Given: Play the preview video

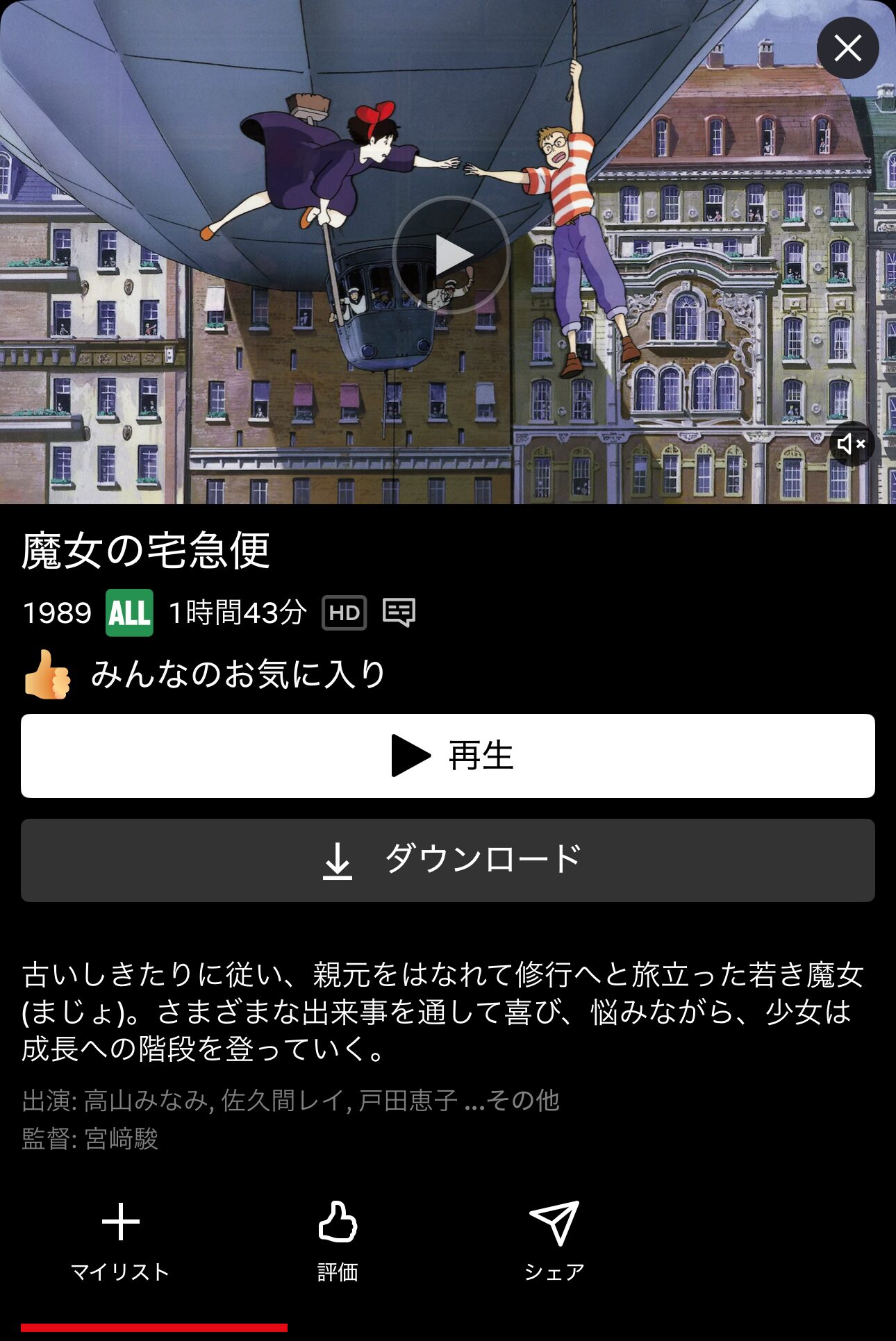Looking at the screenshot, I should 451,255.
